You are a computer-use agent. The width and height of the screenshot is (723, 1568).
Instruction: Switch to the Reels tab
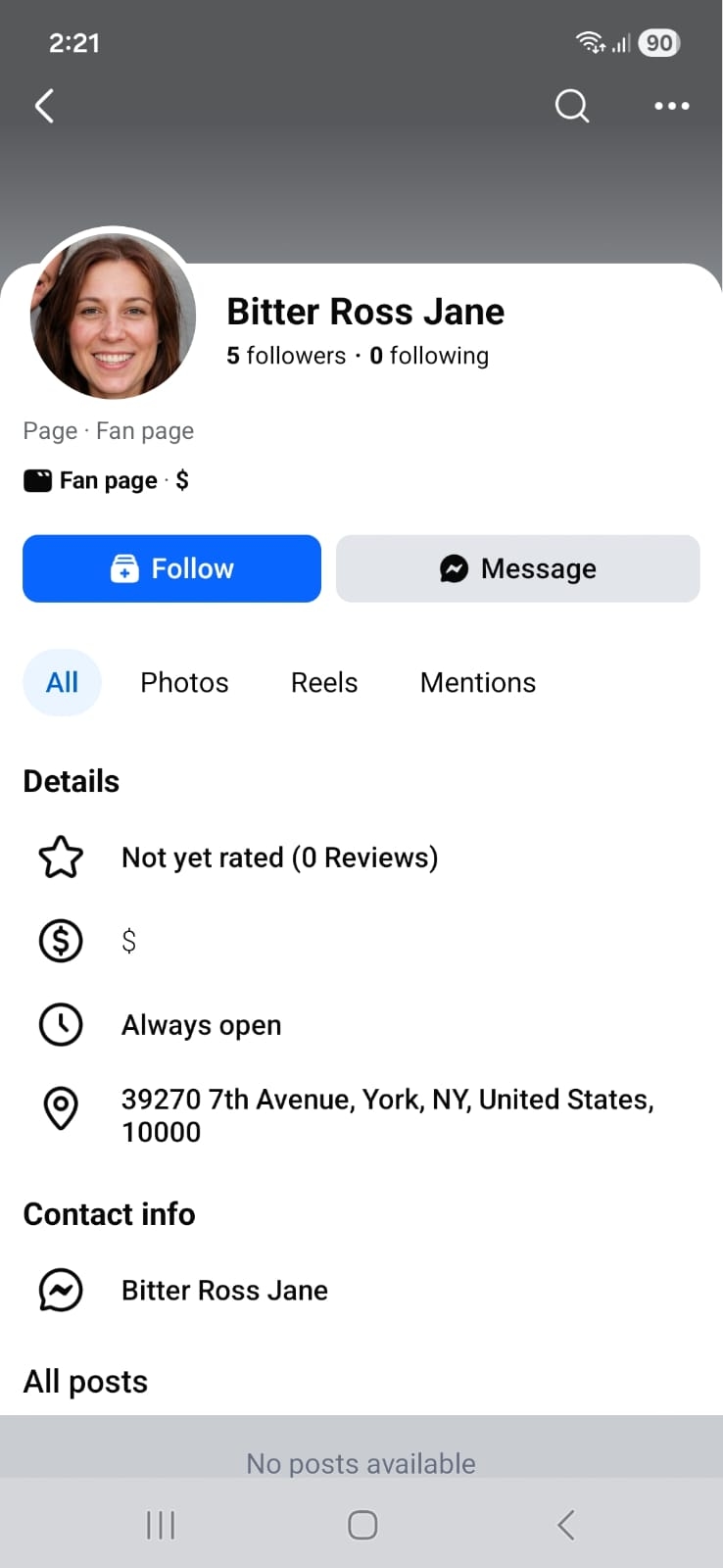point(324,682)
